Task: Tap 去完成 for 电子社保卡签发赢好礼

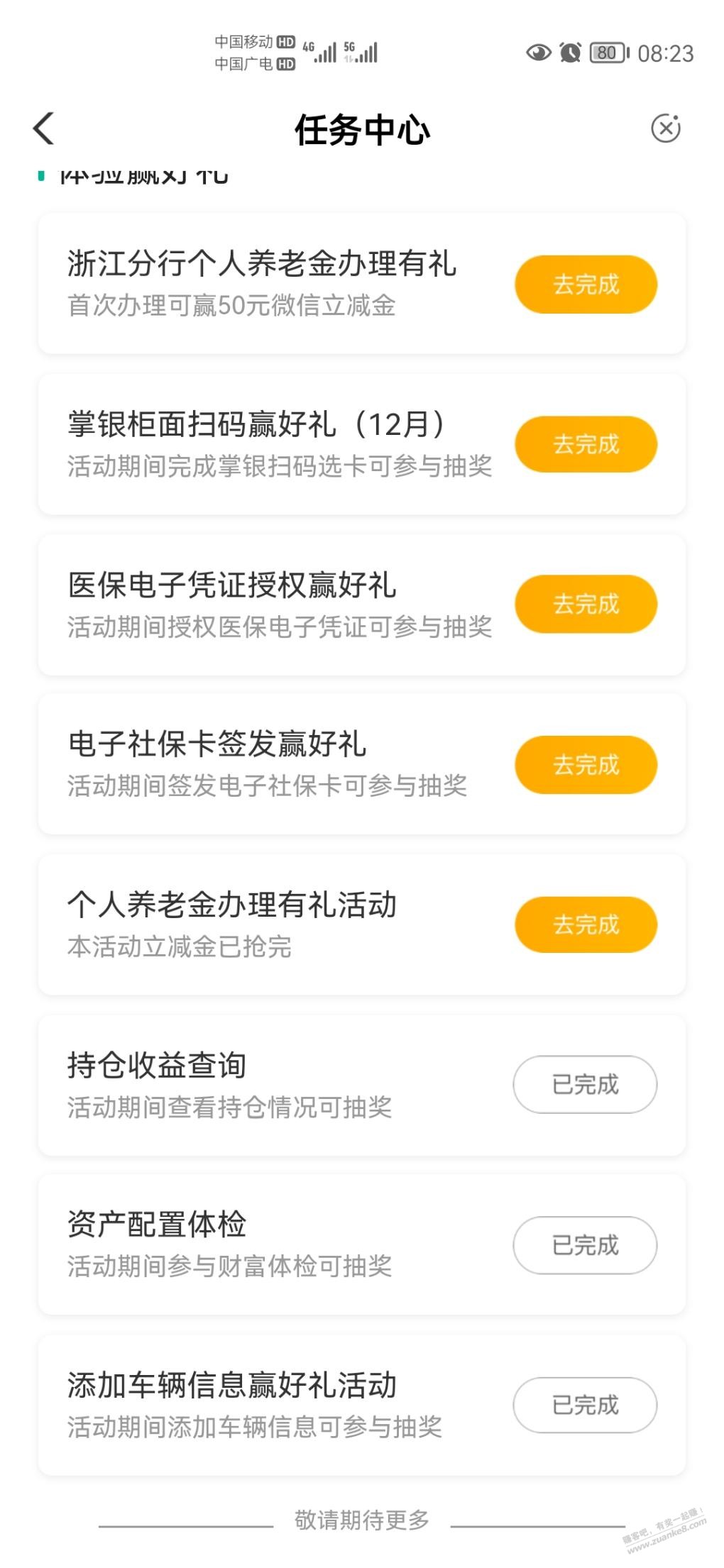Action: 586,765
